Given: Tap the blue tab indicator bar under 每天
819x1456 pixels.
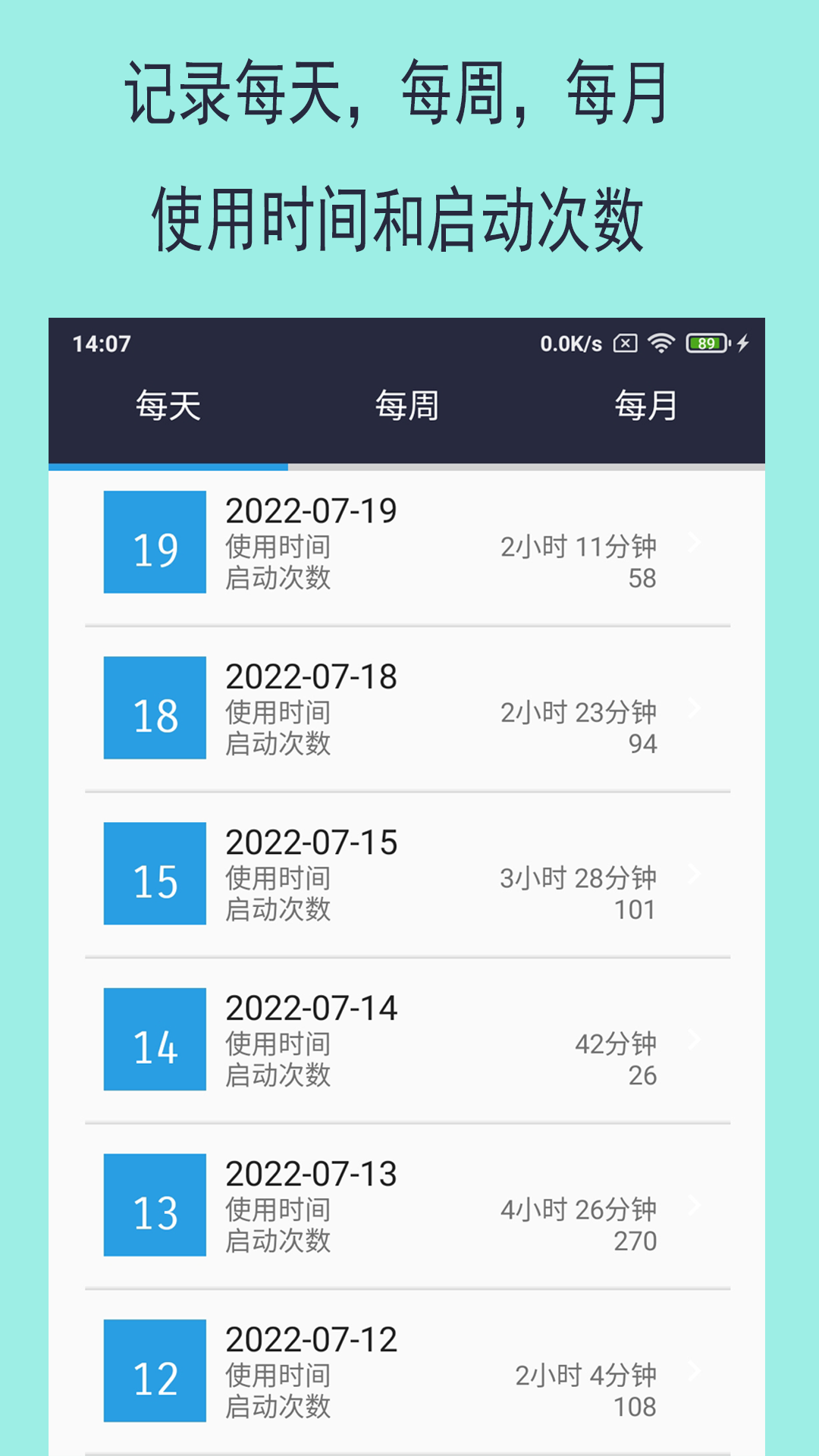Looking at the screenshot, I should (x=167, y=467).
